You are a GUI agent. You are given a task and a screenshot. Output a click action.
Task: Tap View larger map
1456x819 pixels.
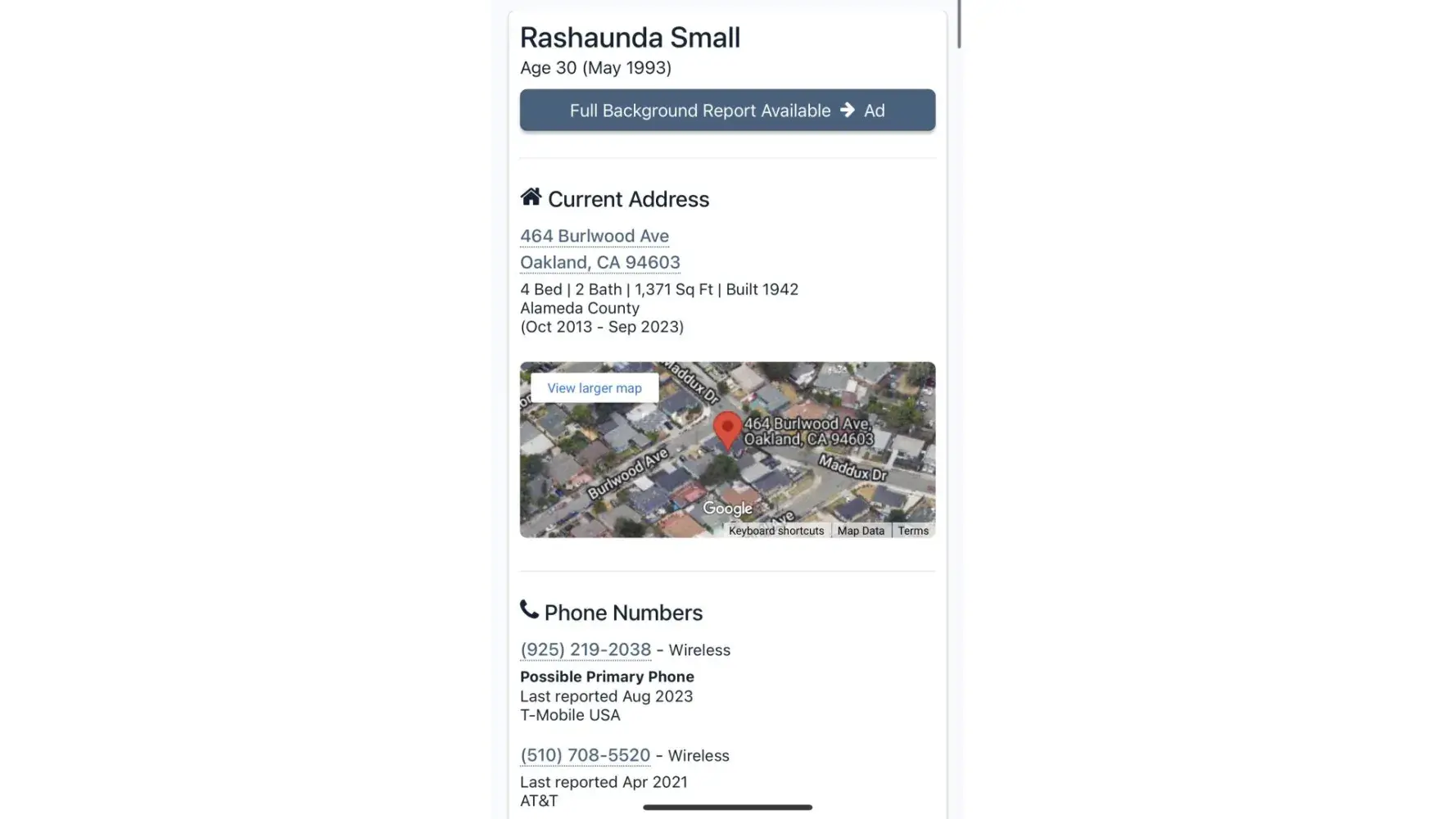click(595, 388)
